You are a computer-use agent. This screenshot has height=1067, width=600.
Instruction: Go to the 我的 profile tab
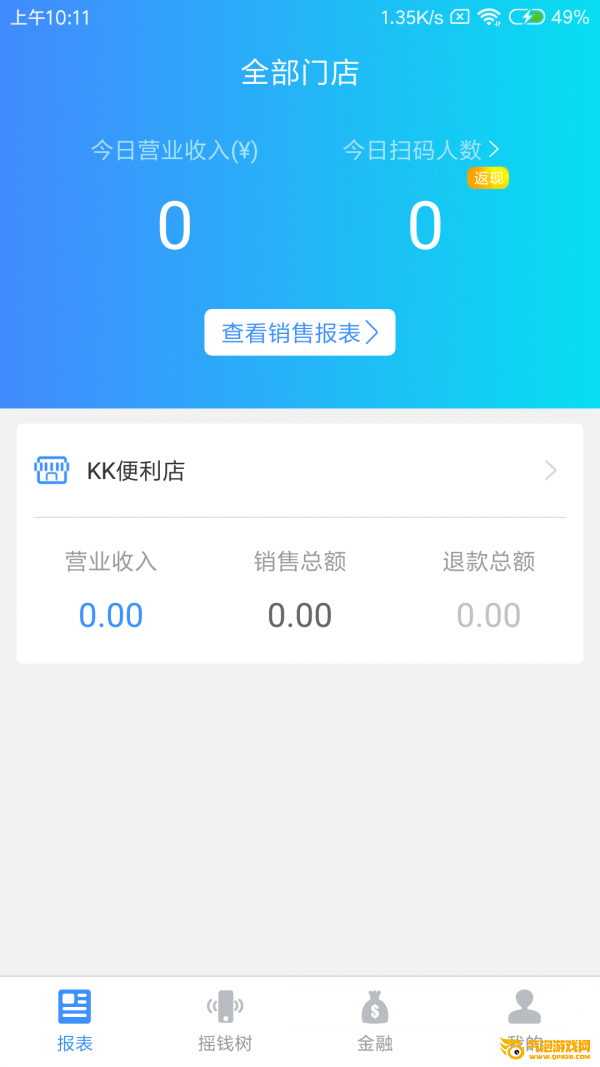[524, 1019]
